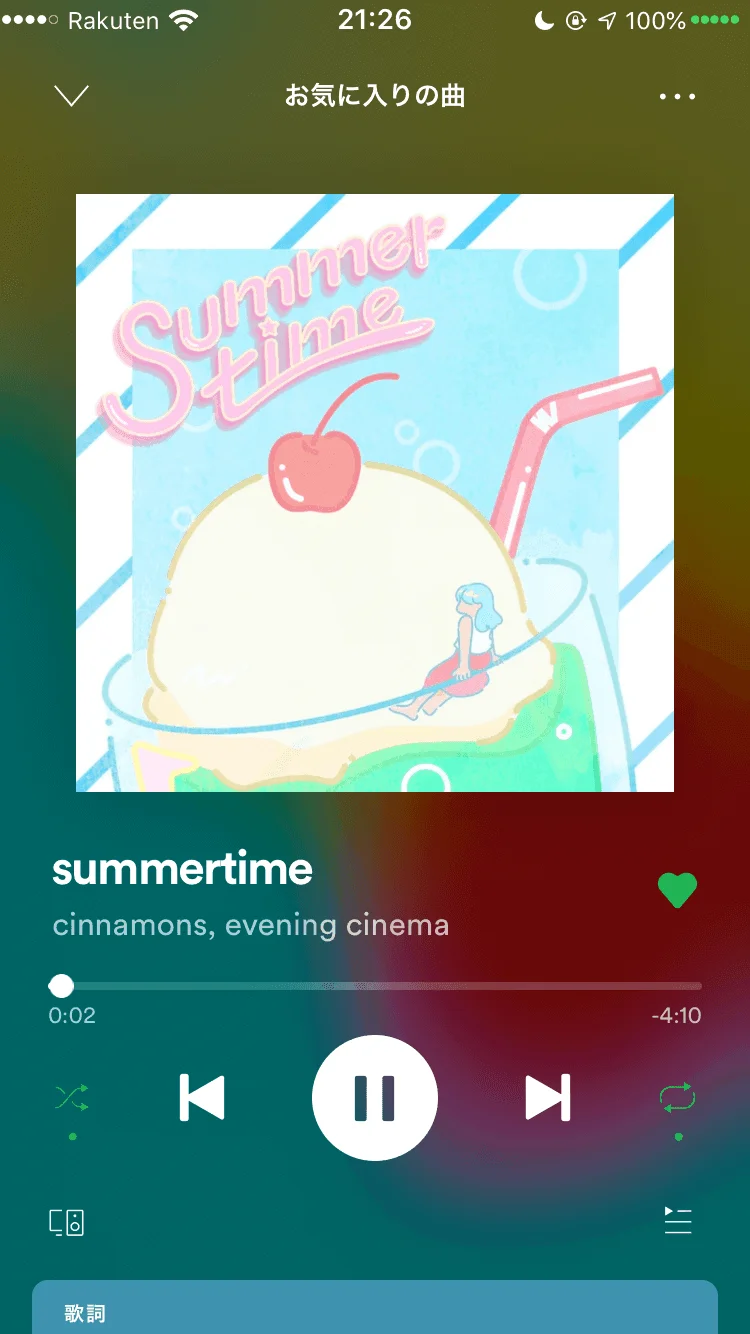Open the 歌詞 lyrics card
750x1334 pixels.
coord(375,1308)
